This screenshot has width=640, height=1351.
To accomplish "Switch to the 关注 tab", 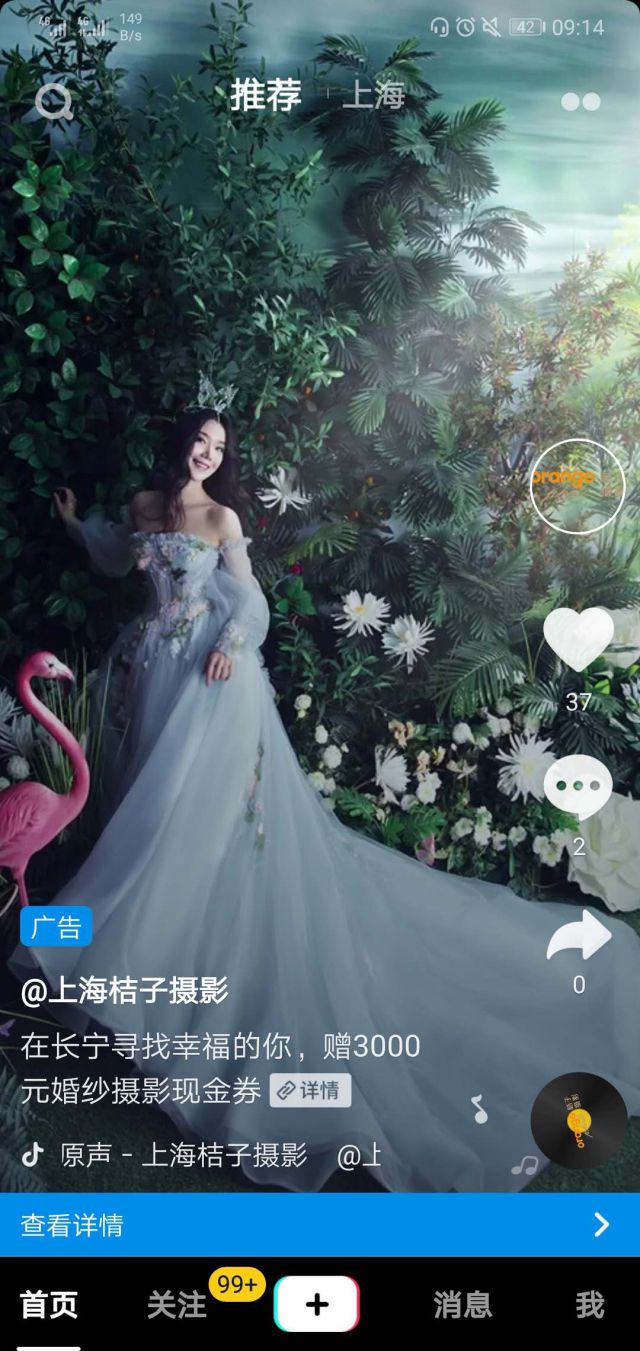I will (x=177, y=1305).
